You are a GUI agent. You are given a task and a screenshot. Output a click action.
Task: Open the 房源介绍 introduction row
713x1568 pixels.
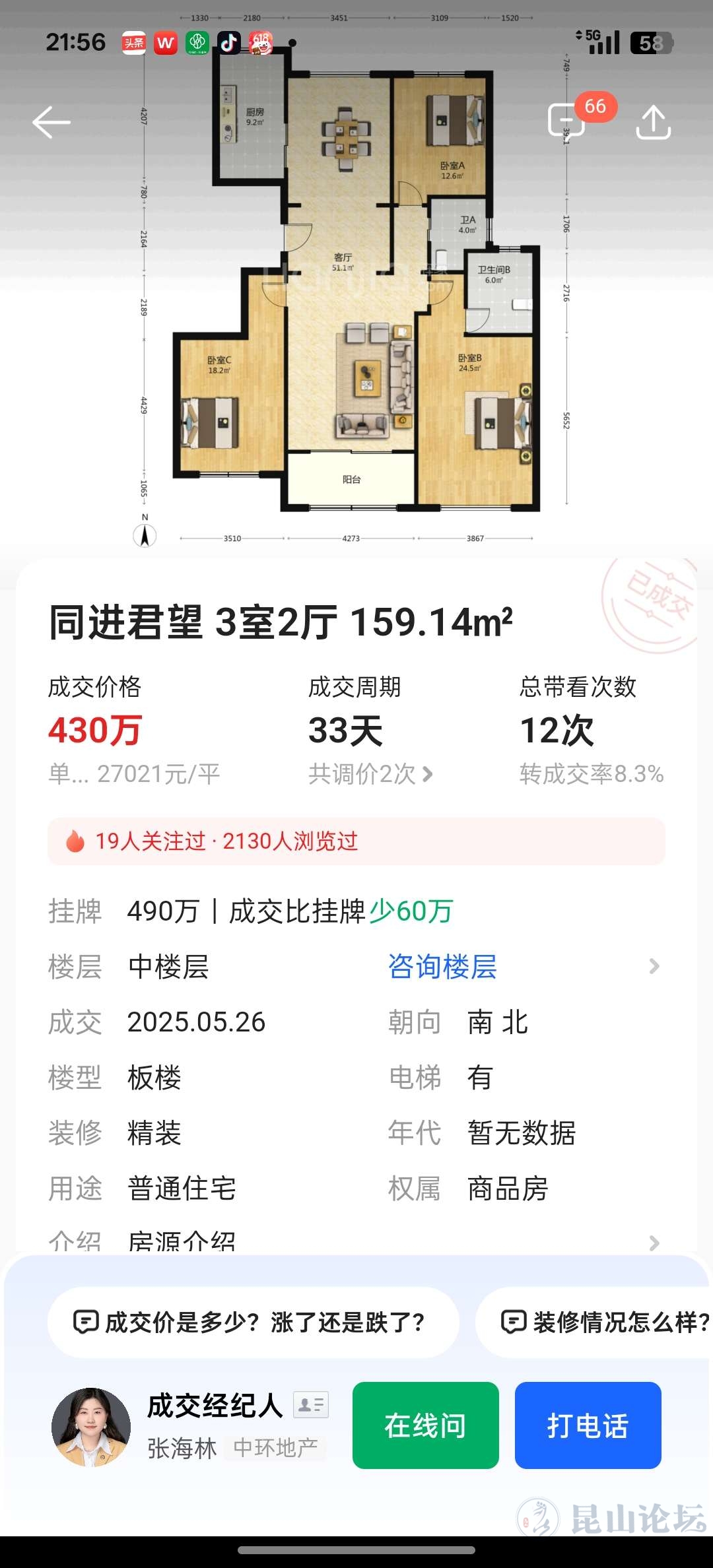click(356, 1242)
